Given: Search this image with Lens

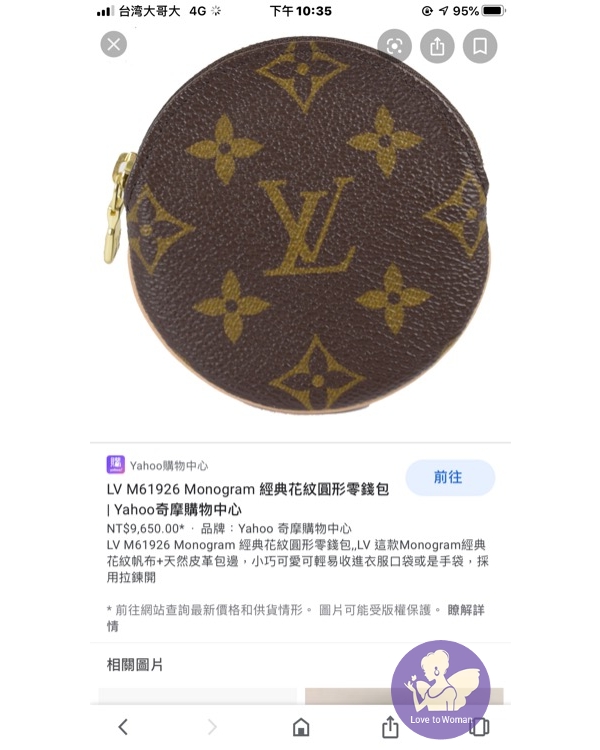Looking at the screenshot, I should (394, 46).
